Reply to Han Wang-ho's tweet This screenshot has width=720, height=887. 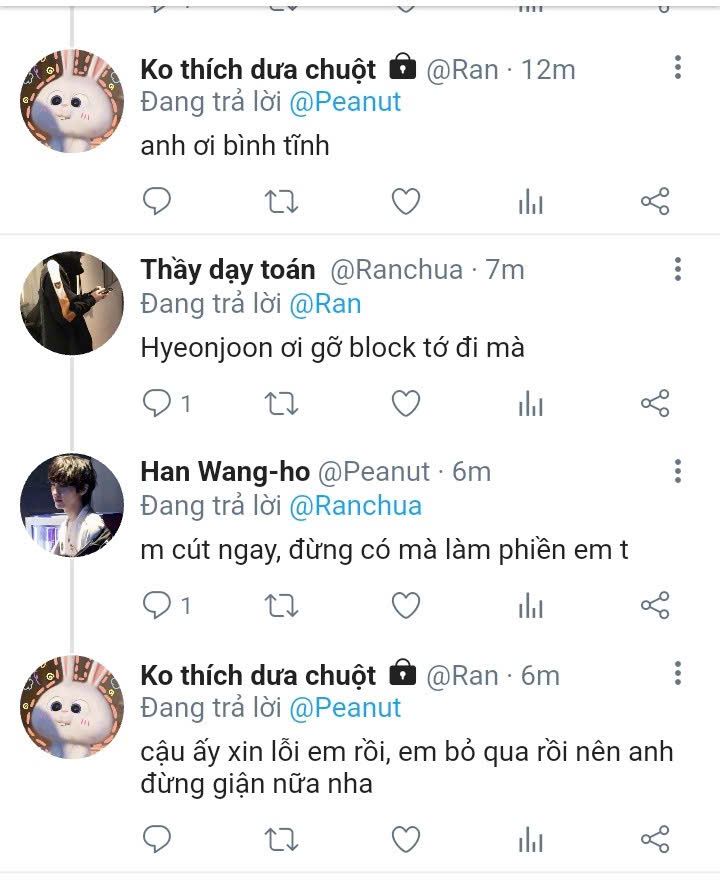pos(157,605)
